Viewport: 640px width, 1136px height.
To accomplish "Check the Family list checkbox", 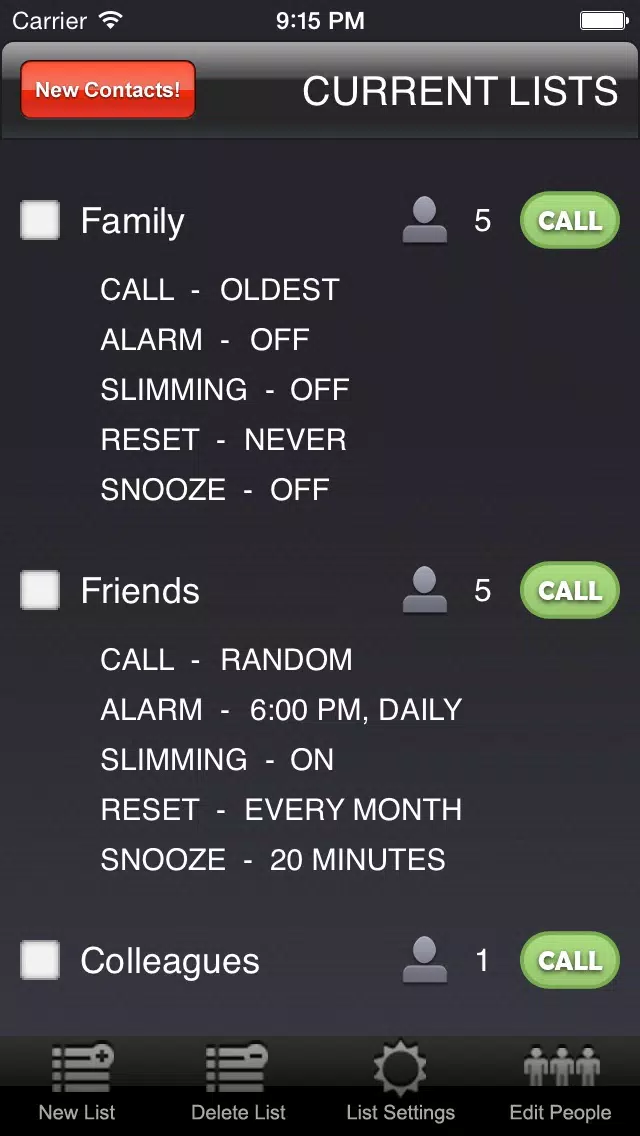I will [40, 220].
